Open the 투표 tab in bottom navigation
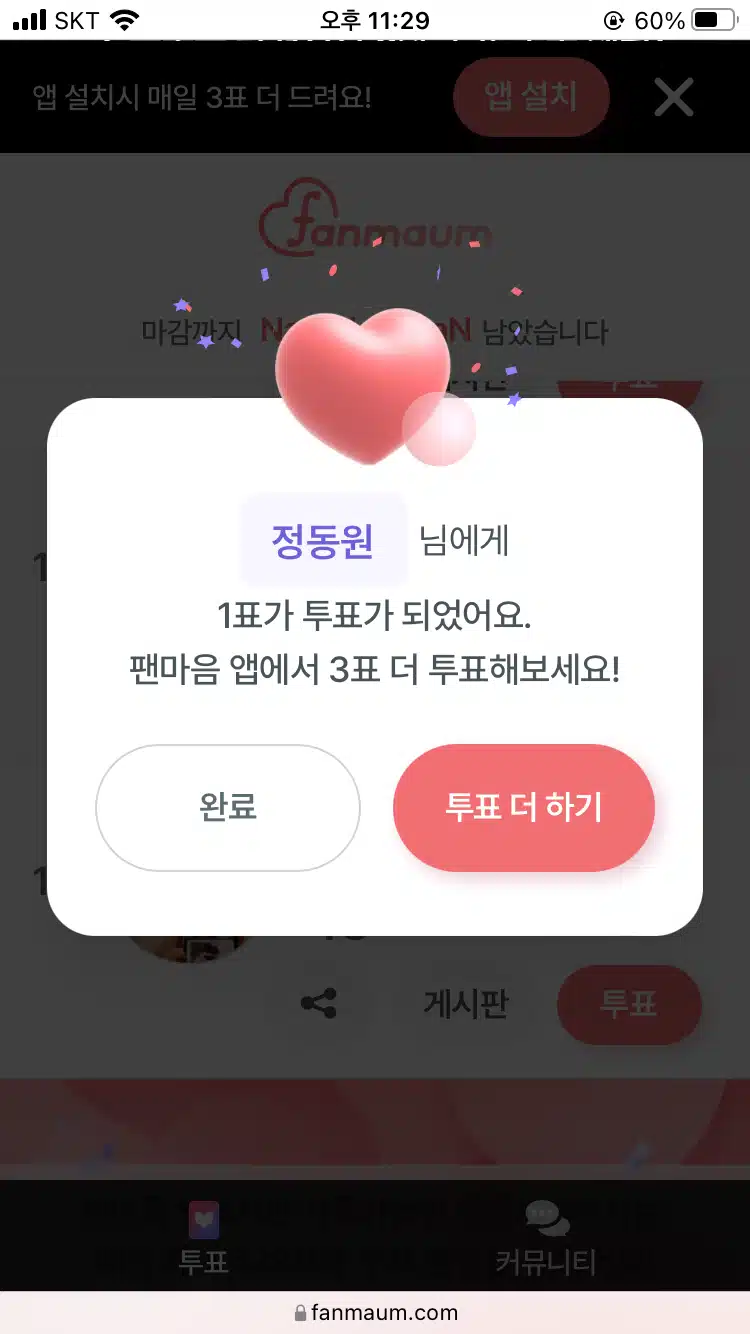Screen dimensions: 750x1334 [x=204, y=1238]
